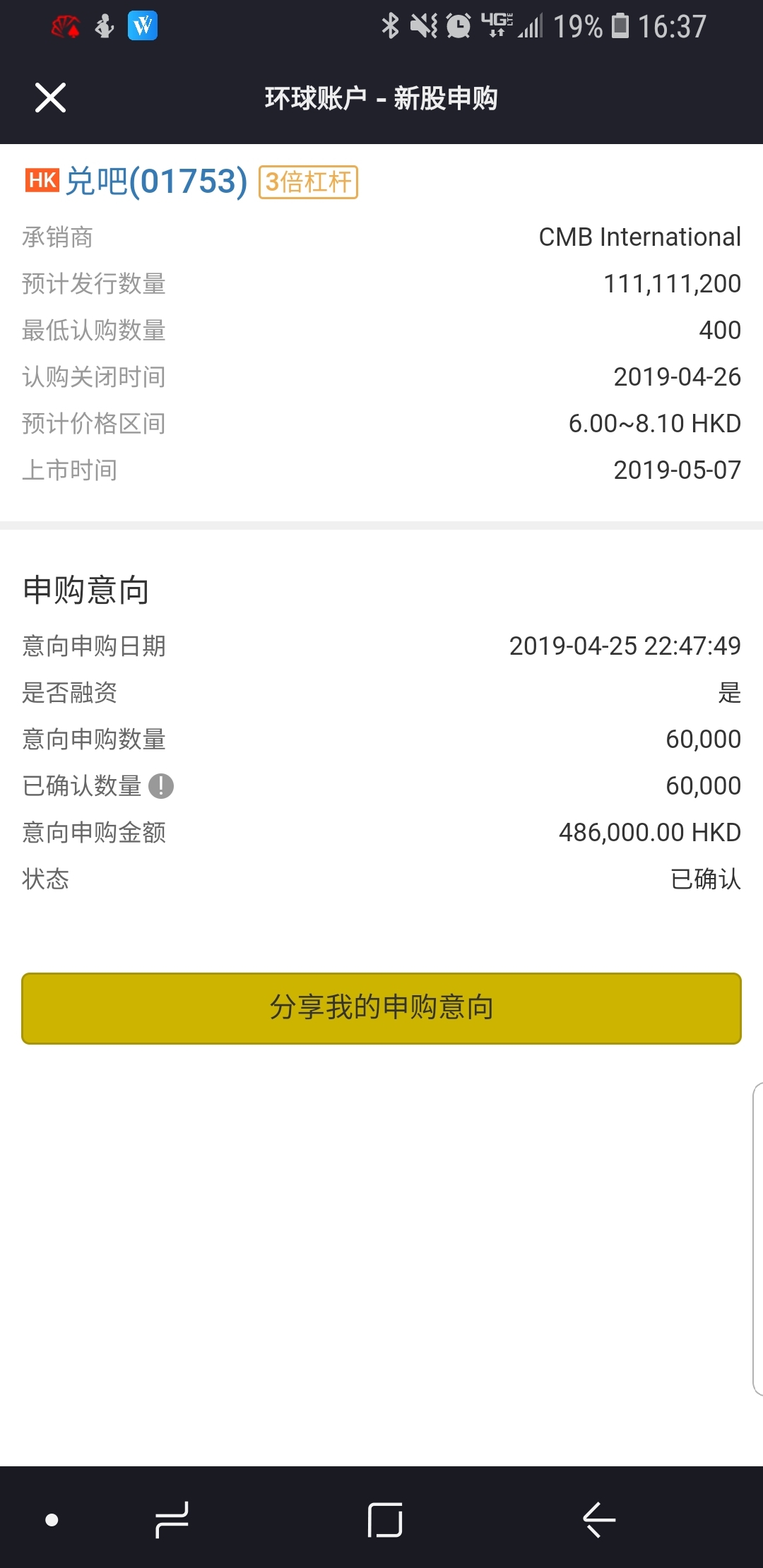Tap the info icon beside 已确认数量
This screenshot has height=1568, width=763.
click(161, 785)
